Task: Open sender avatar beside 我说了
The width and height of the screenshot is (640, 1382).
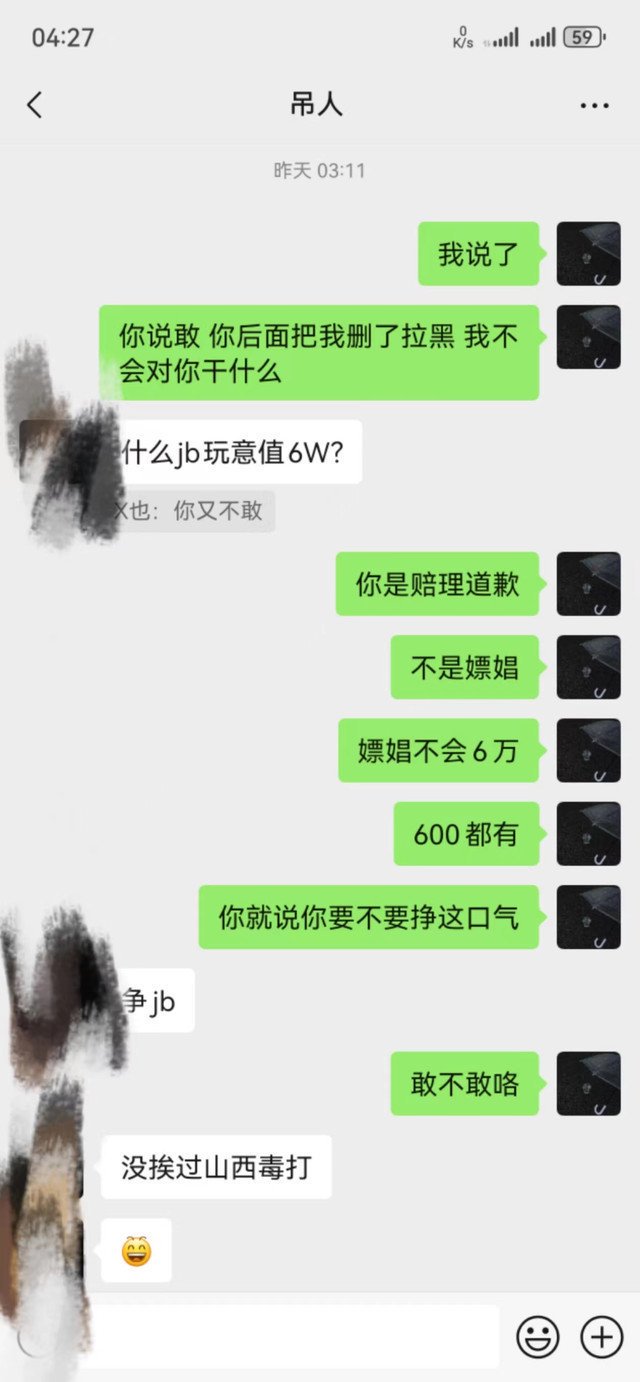Action: pos(588,254)
